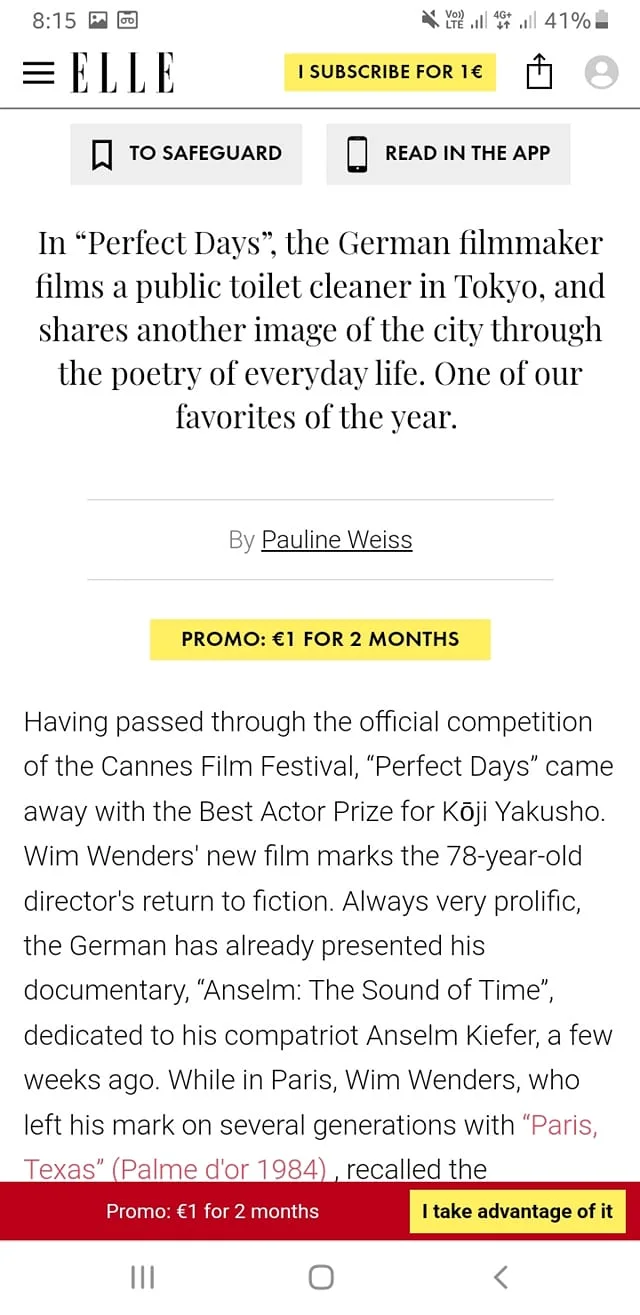Open author Pauline Weiss's page
The height and width of the screenshot is (1315, 640).
pos(336,540)
